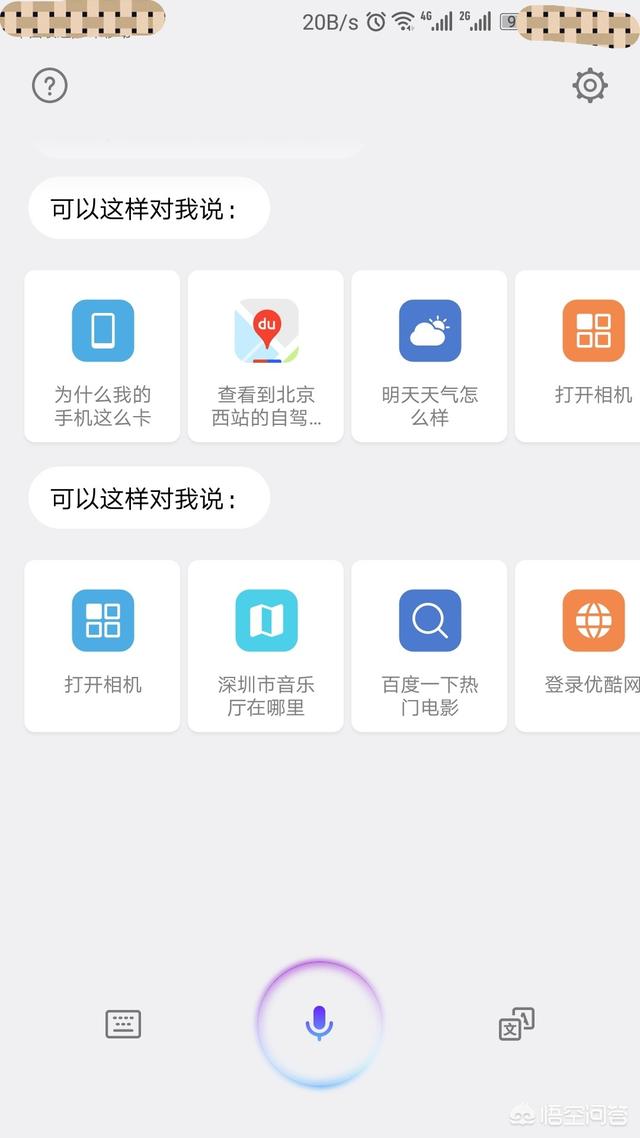Open the help question mark icon
The image size is (640, 1138).
[x=50, y=86]
